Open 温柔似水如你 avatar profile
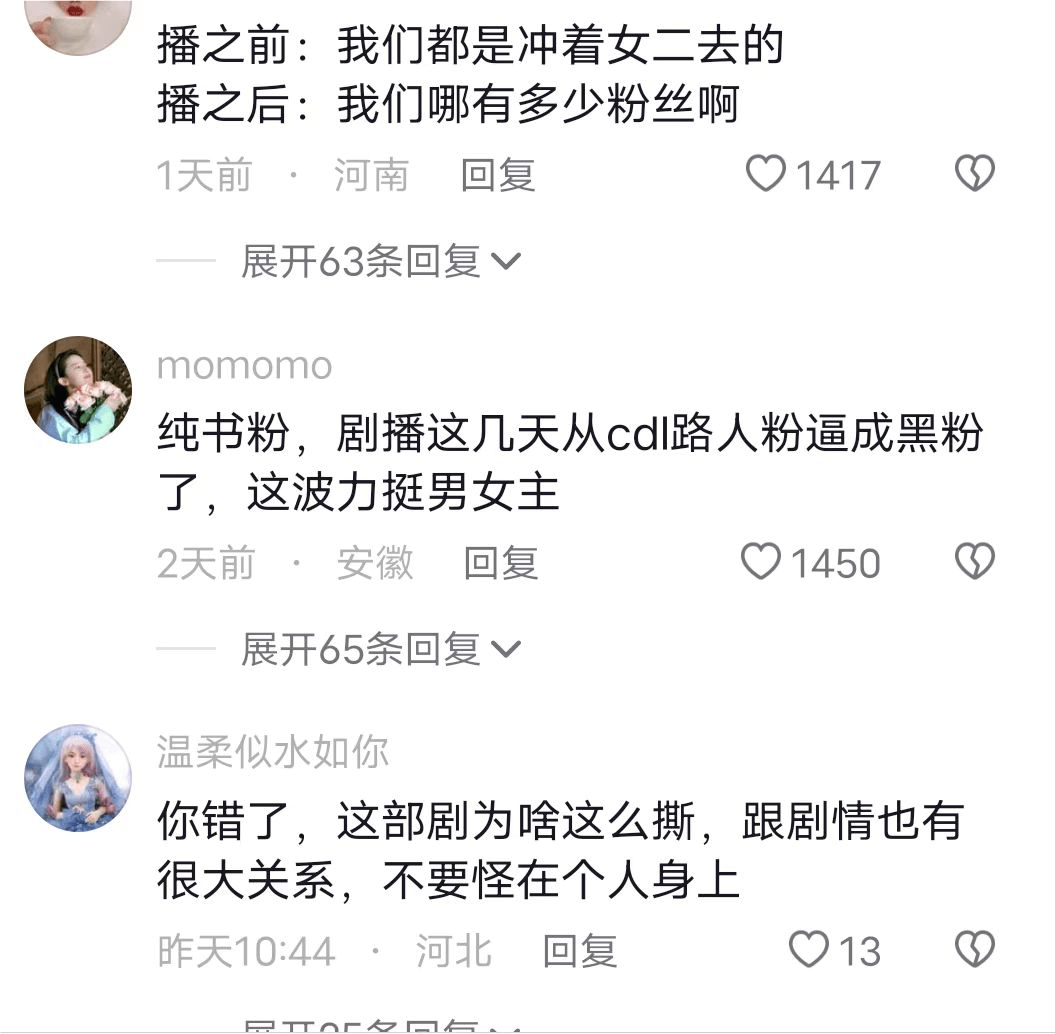The image size is (1055, 1034). click(x=78, y=777)
